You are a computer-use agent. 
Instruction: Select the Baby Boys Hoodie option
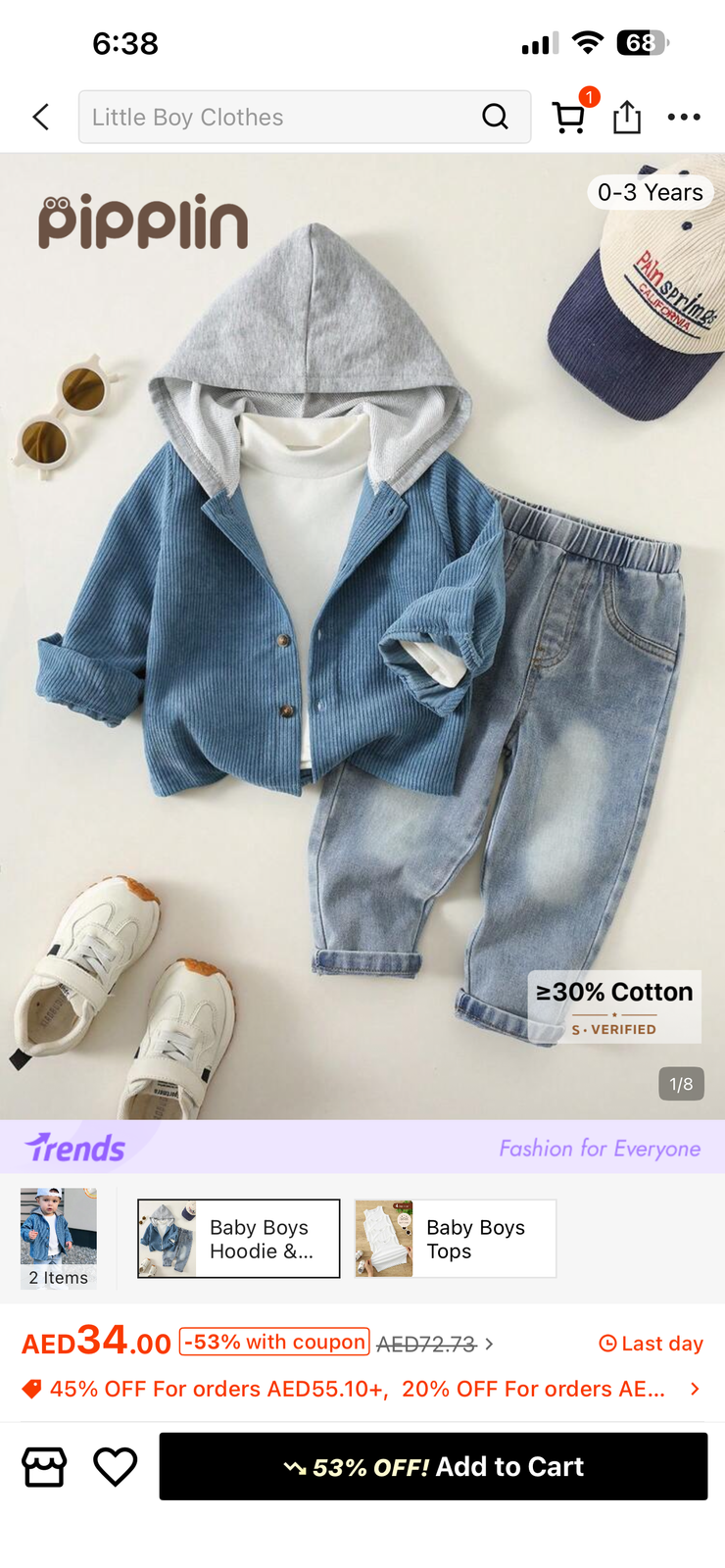pos(239,1239)
